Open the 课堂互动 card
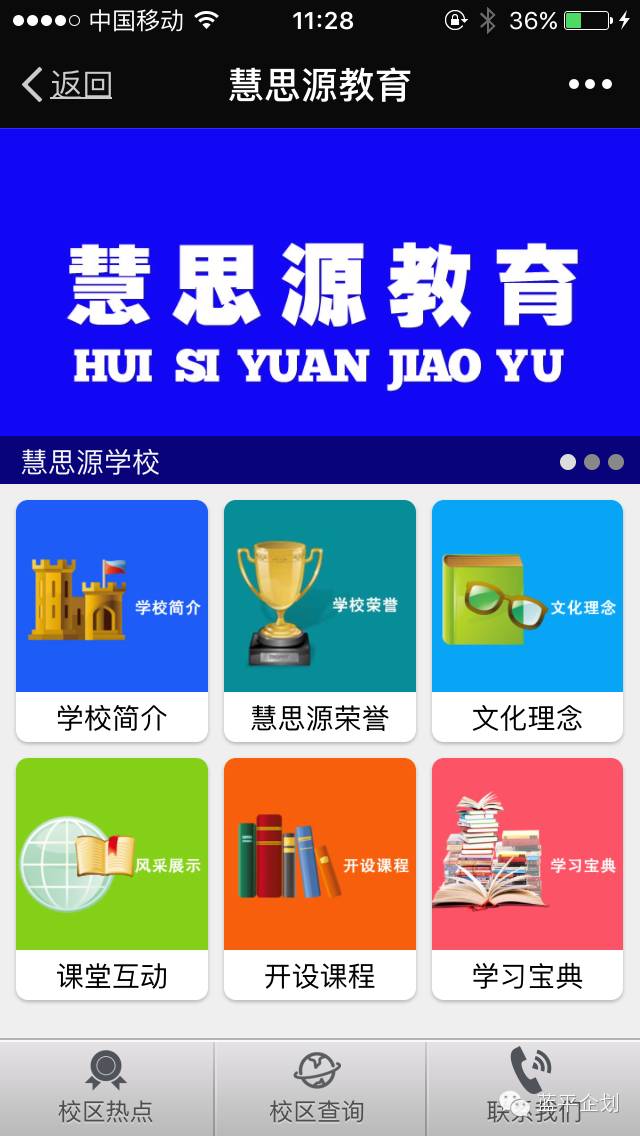Screen dimensions: 640x1136 (x=112, y=878)
